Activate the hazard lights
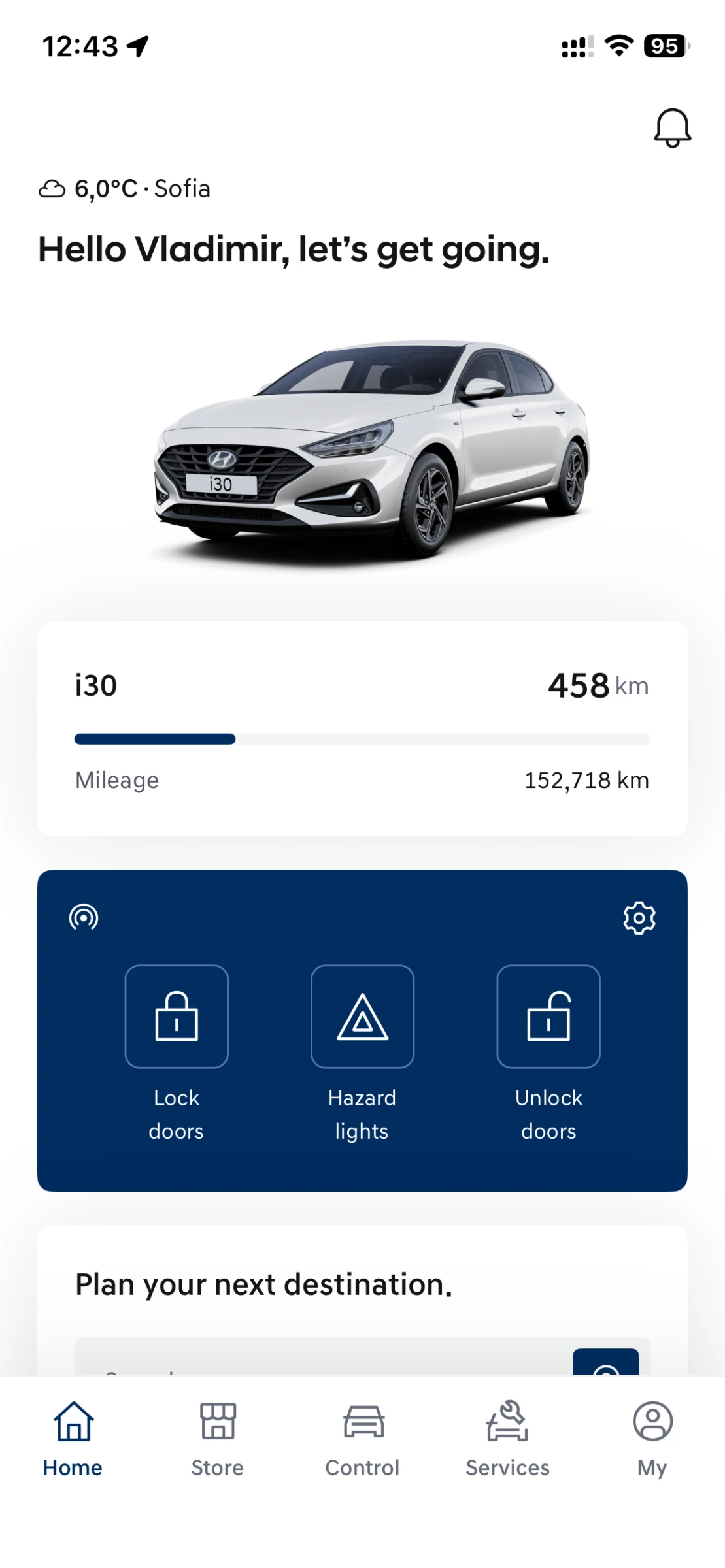Viewport: 725px width, 1568px height. click(362, 1017)
